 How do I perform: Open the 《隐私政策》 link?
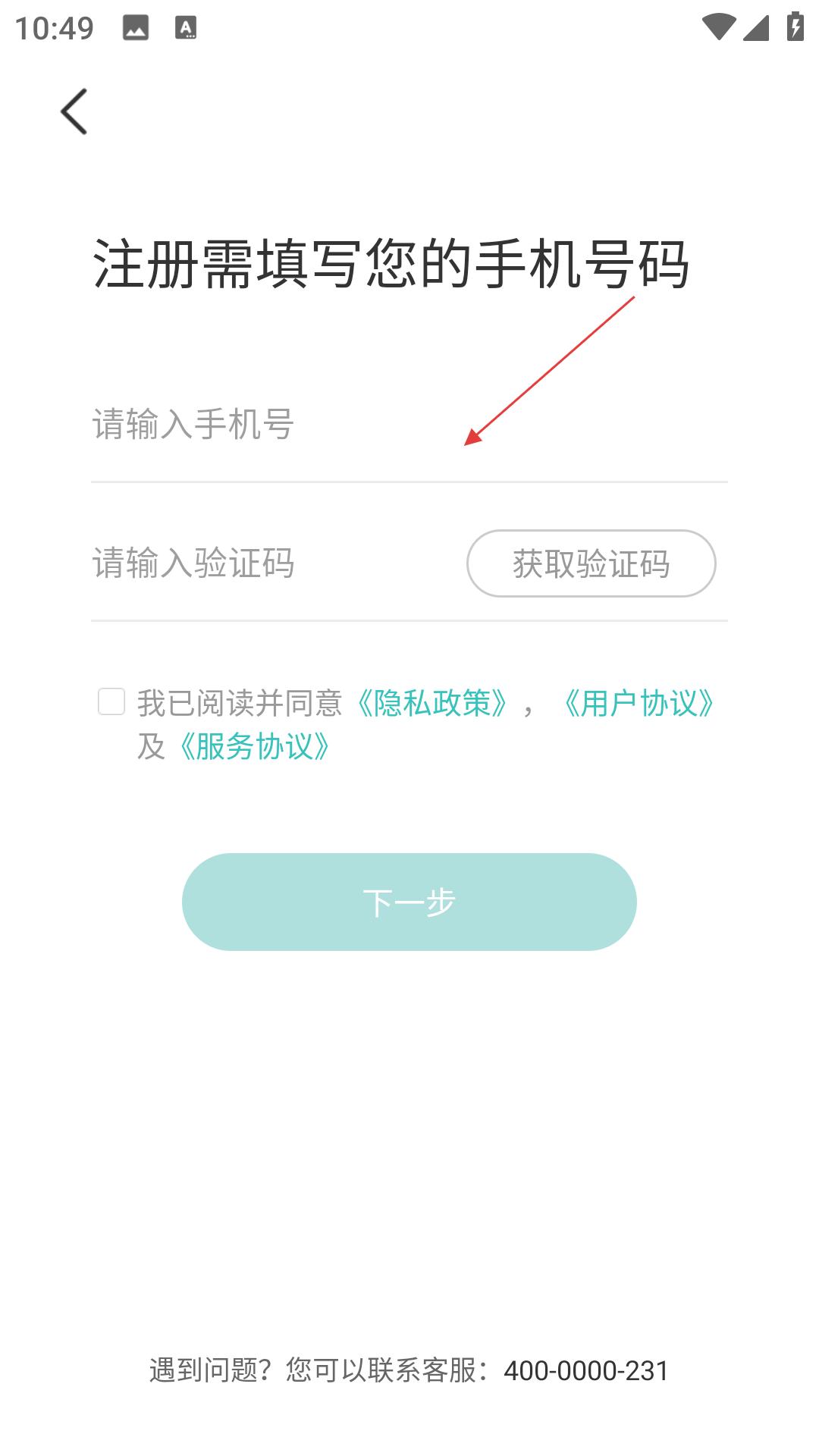point(432,703)
